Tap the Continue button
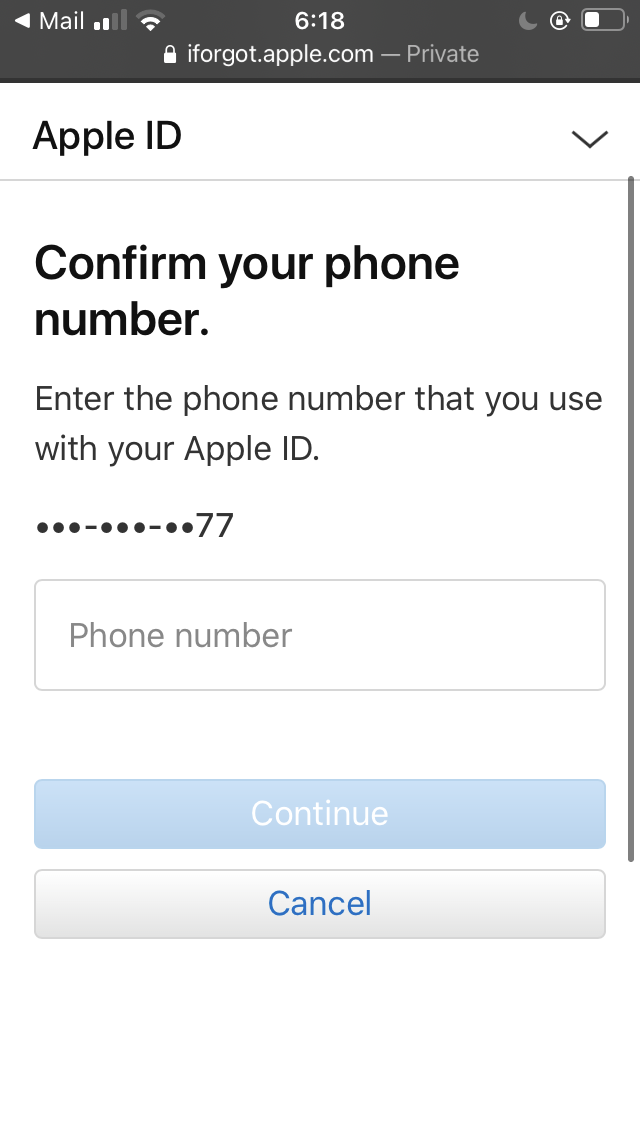The image size is (640, 1136). pos(320,814)
